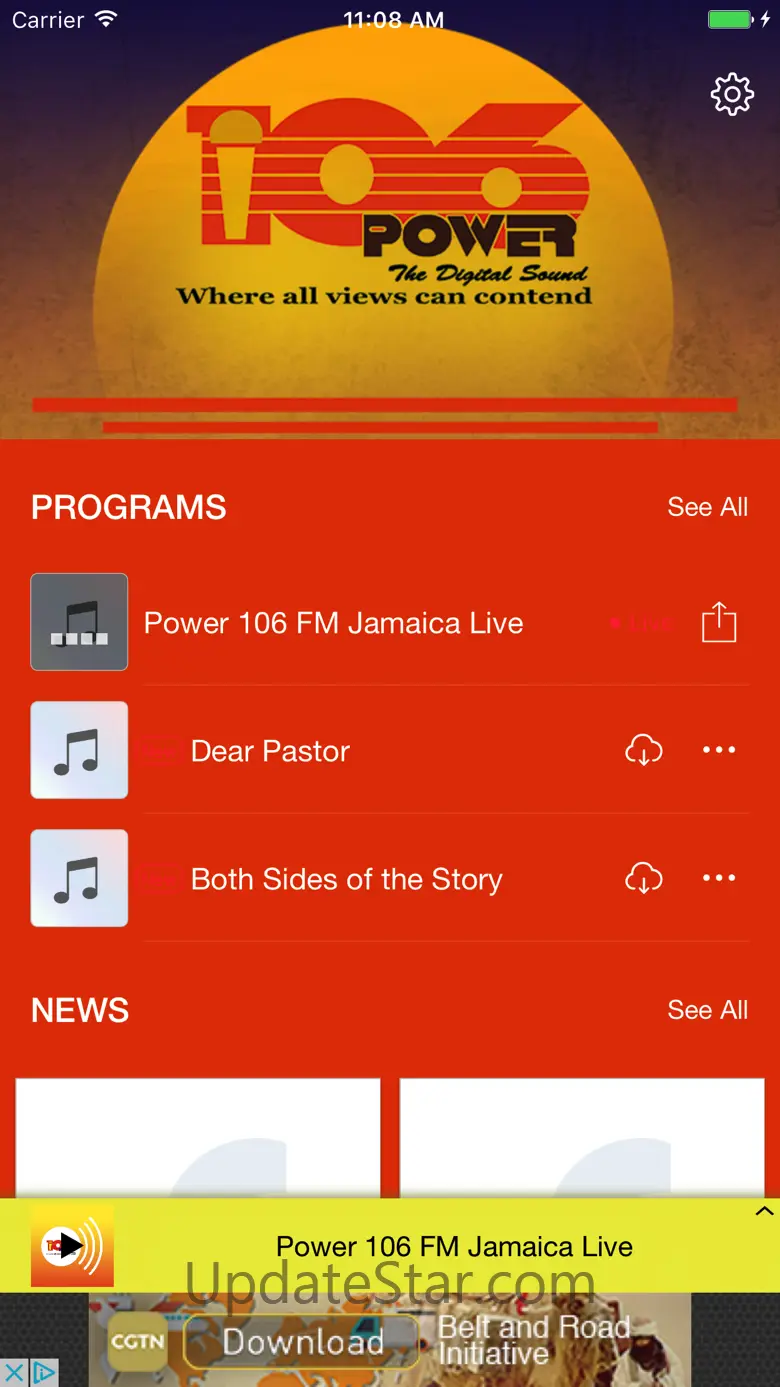
Task: Download Both Sides of the Story
Action: coord(643,878)
